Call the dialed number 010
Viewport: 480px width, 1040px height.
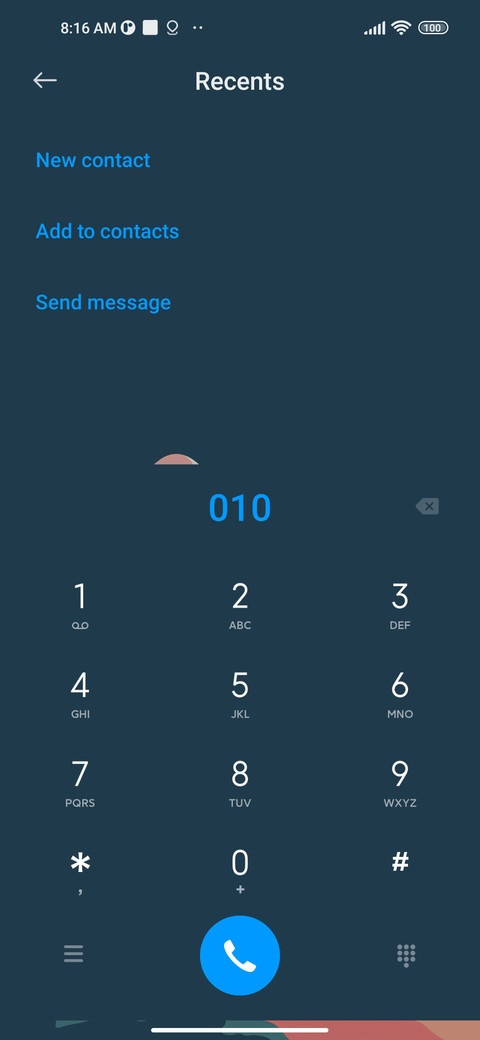click(x=240, y=955)
